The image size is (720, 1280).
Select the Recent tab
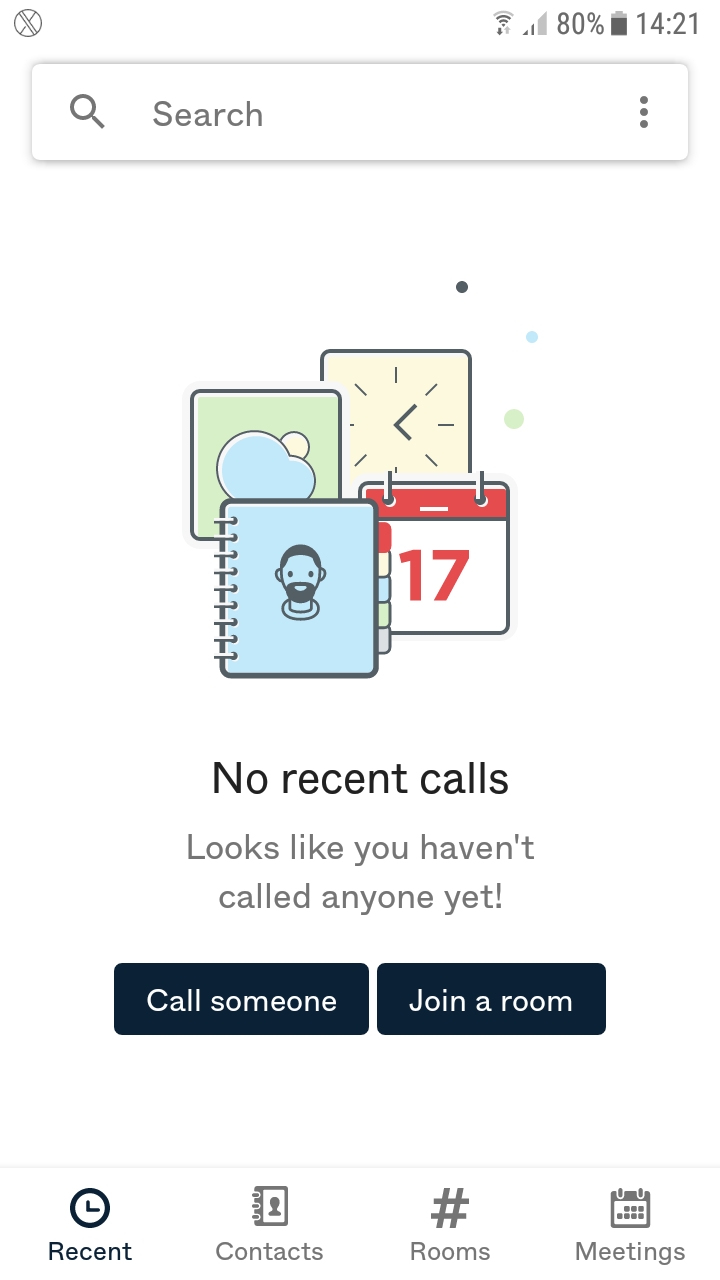pyautogui.click(x=90, y=1224)
